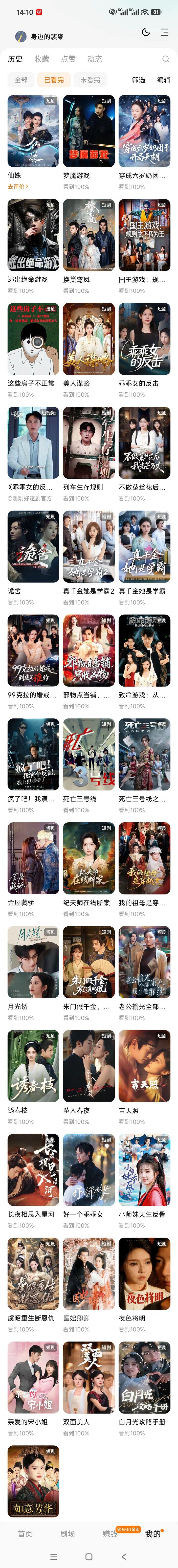This screenshot has width=178, height=1568.
Task: Tap 去评价 under 仙姝
Action: [18, 186]
